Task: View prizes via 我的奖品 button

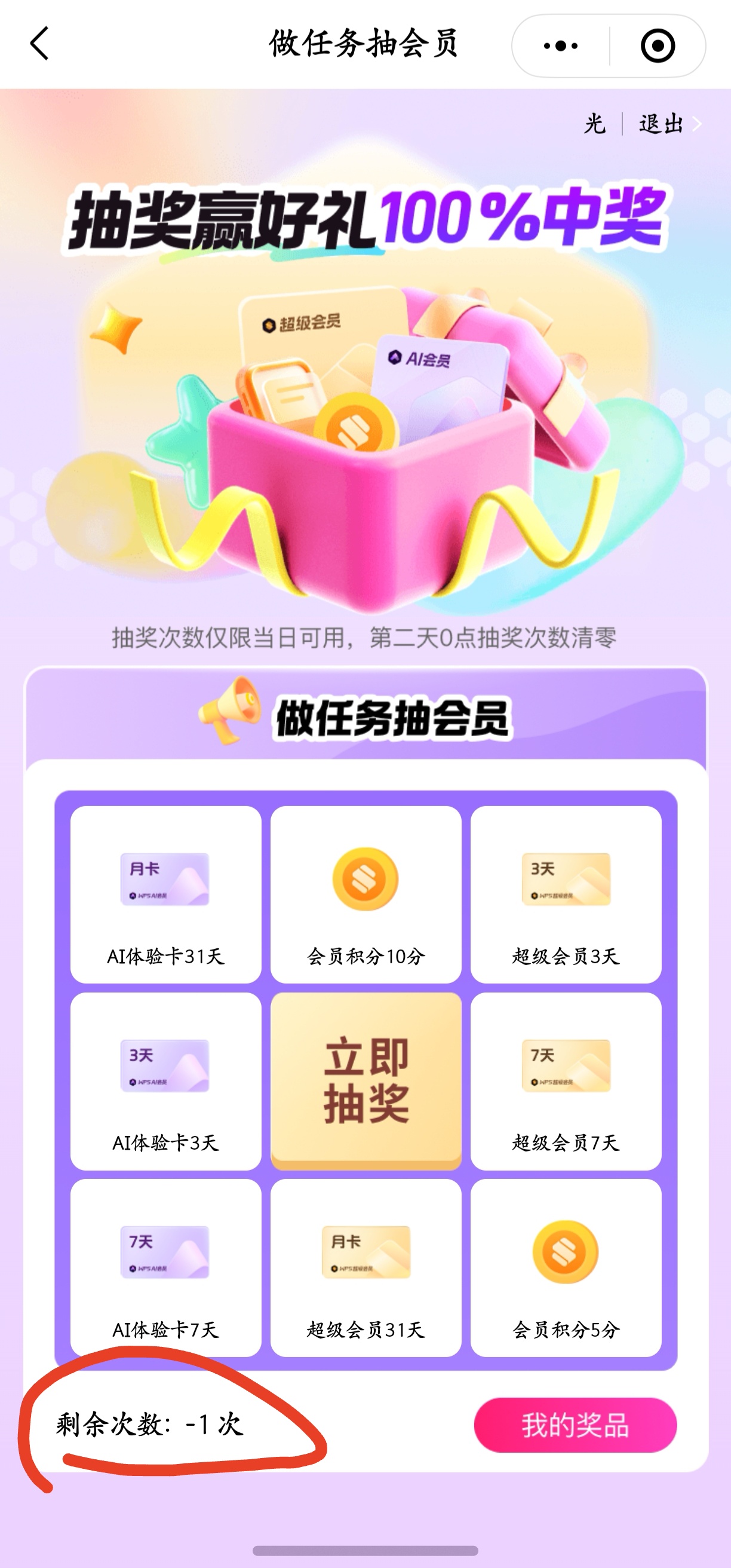Action: 575,1425
